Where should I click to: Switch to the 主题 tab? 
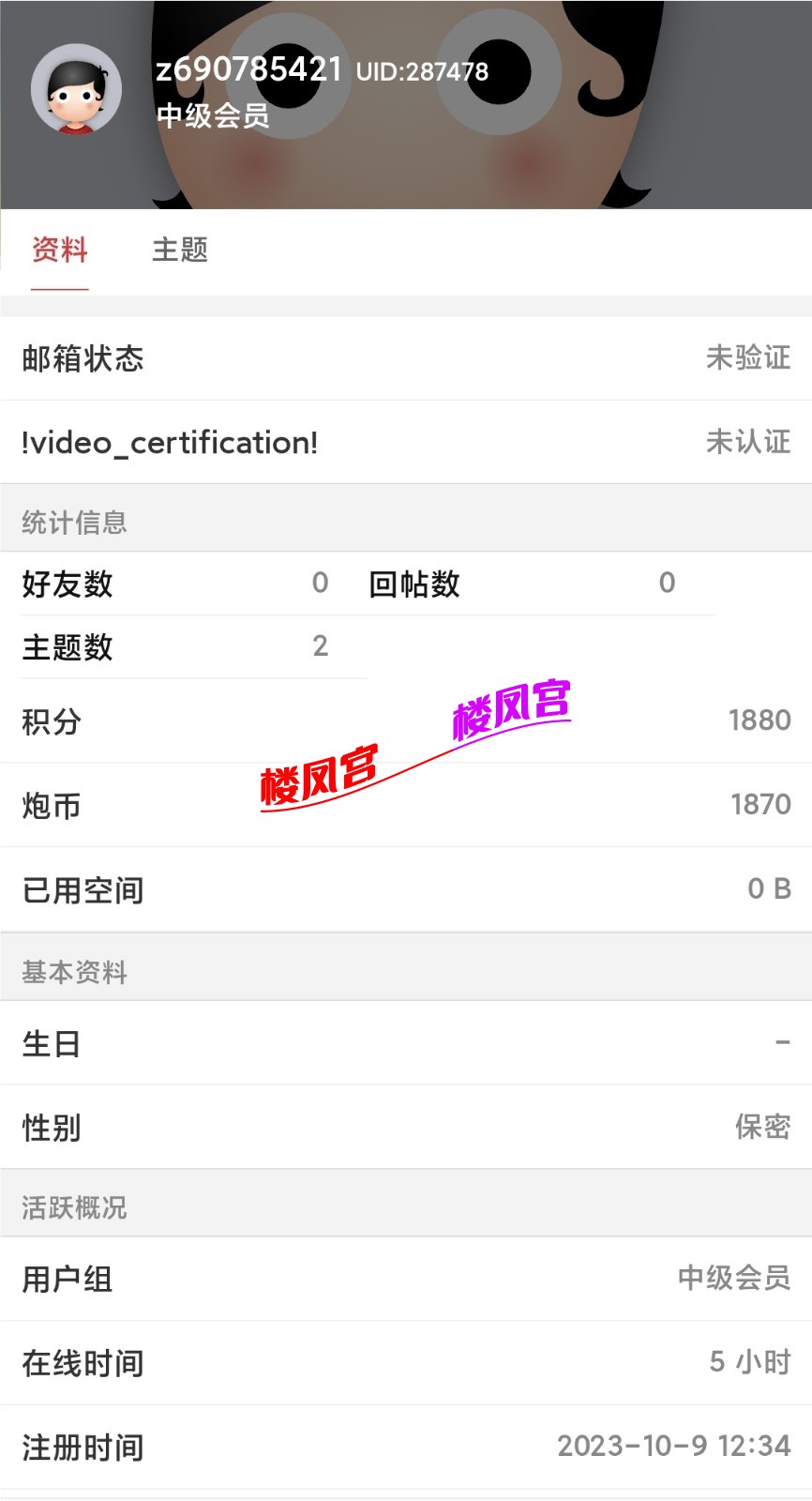pos(180,250)
